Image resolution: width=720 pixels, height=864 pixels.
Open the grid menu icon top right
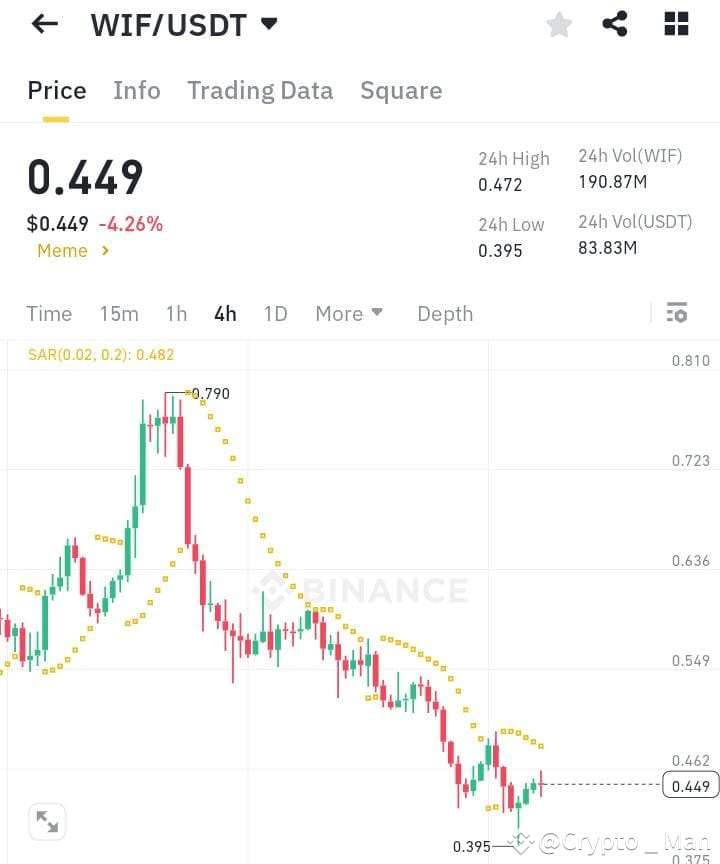(x=675, y=24)
